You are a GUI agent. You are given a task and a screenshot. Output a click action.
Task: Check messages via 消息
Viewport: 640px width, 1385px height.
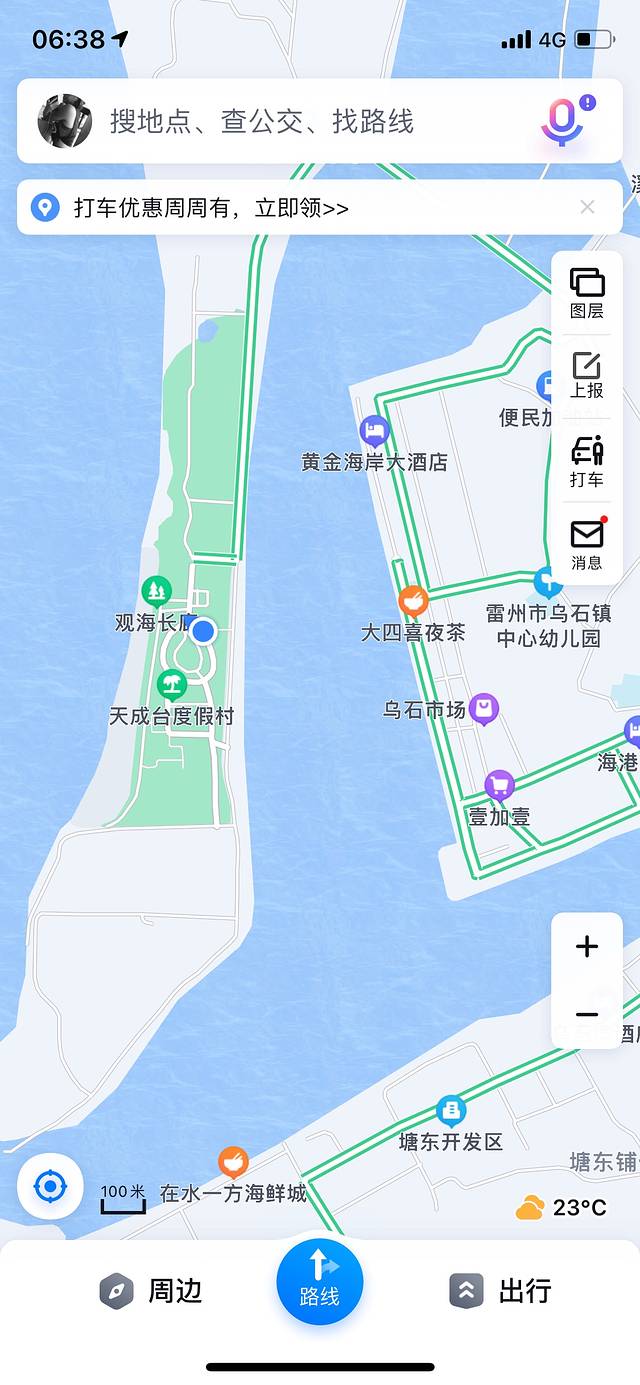click(587, 545)
